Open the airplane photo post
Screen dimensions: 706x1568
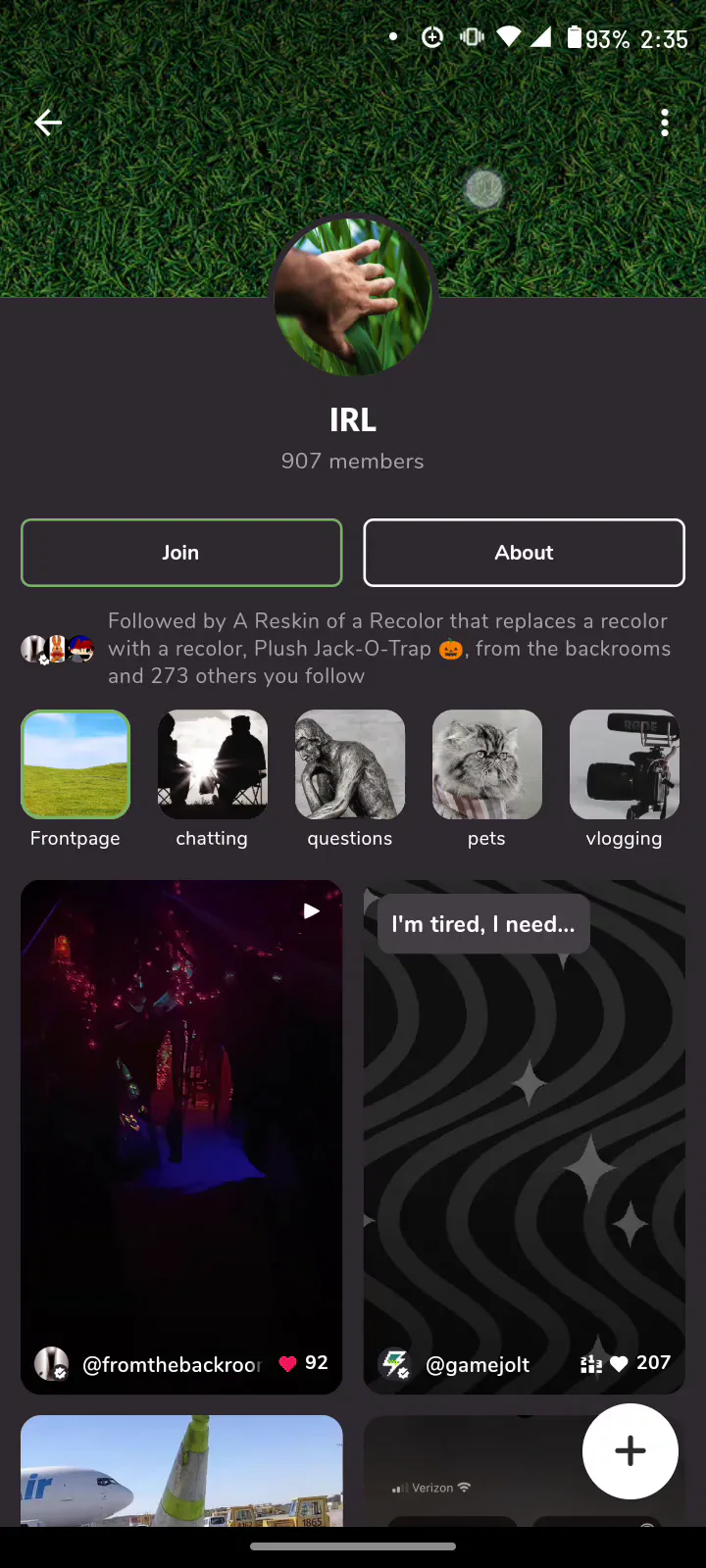181,1470
